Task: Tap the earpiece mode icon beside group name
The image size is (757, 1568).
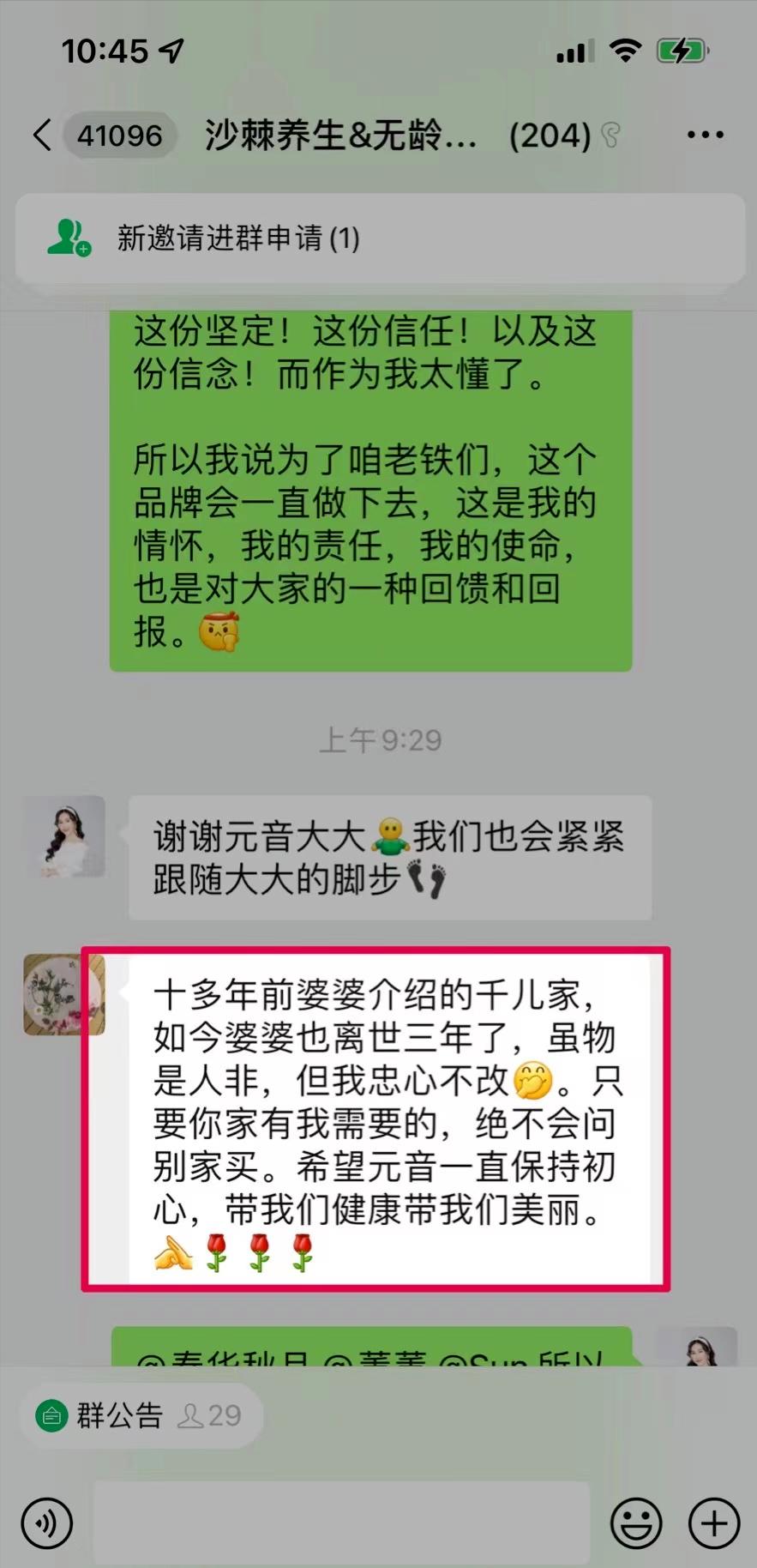Action: (x=611, y=135)
